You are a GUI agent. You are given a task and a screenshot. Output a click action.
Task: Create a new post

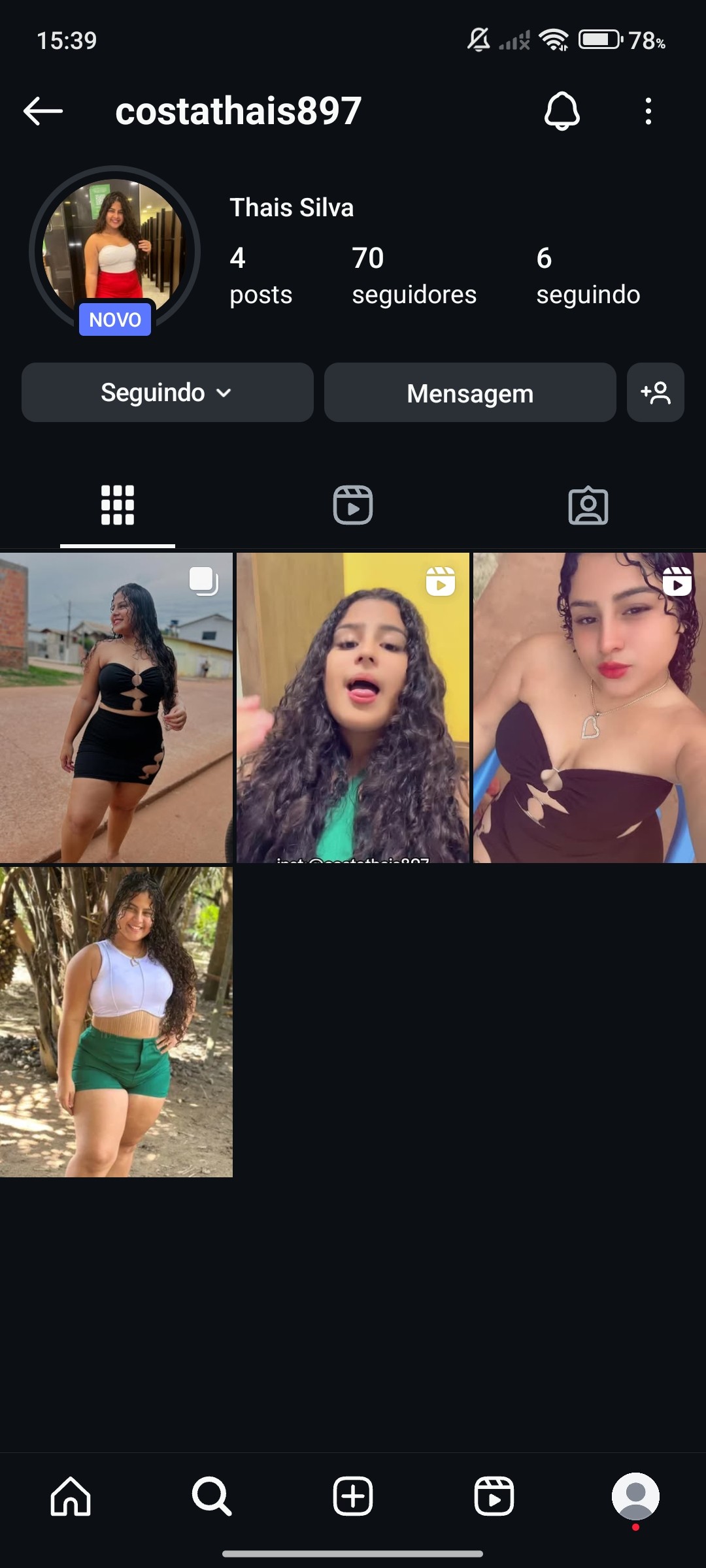(353, 1496)
